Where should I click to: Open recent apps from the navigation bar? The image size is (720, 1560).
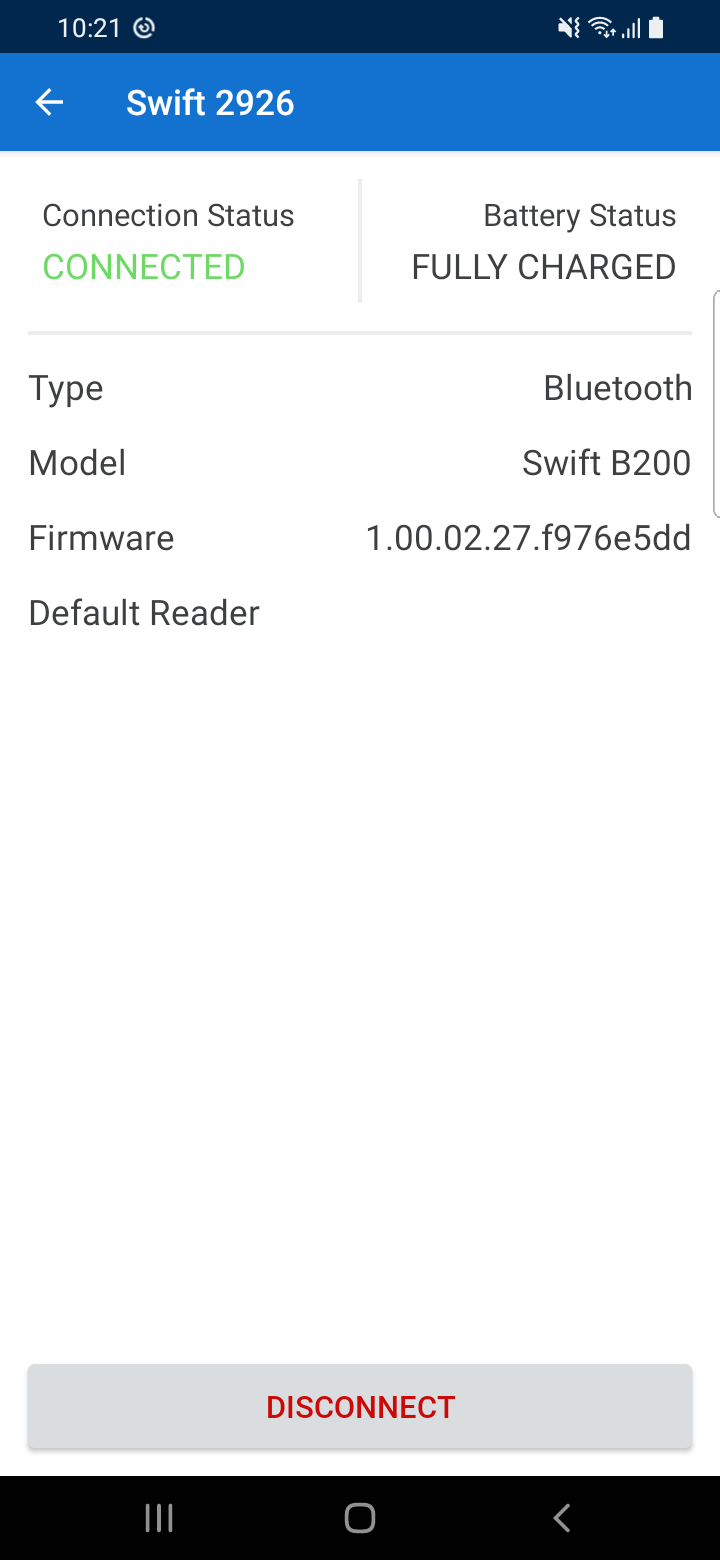pos(159,1518)
